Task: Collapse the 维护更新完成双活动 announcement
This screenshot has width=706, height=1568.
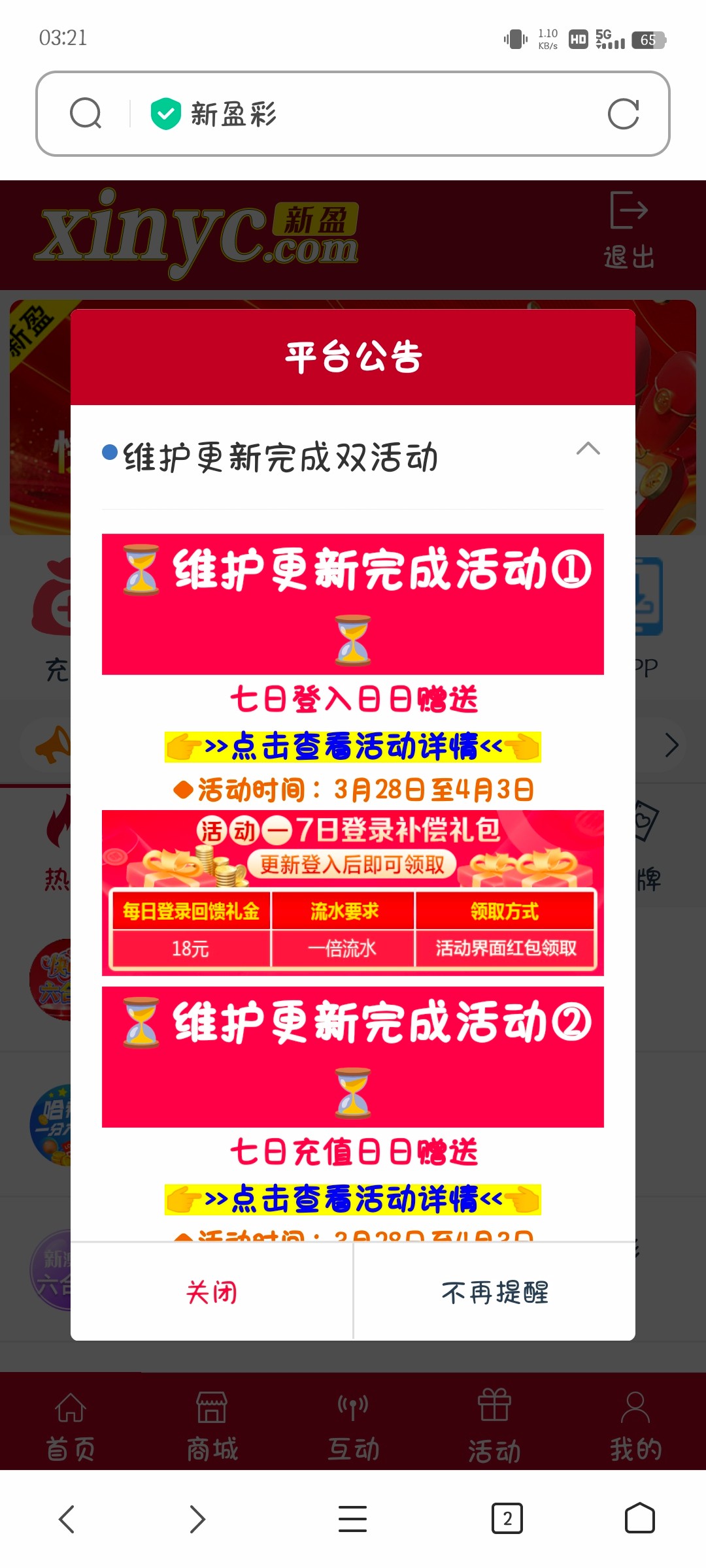Action: 588,449
